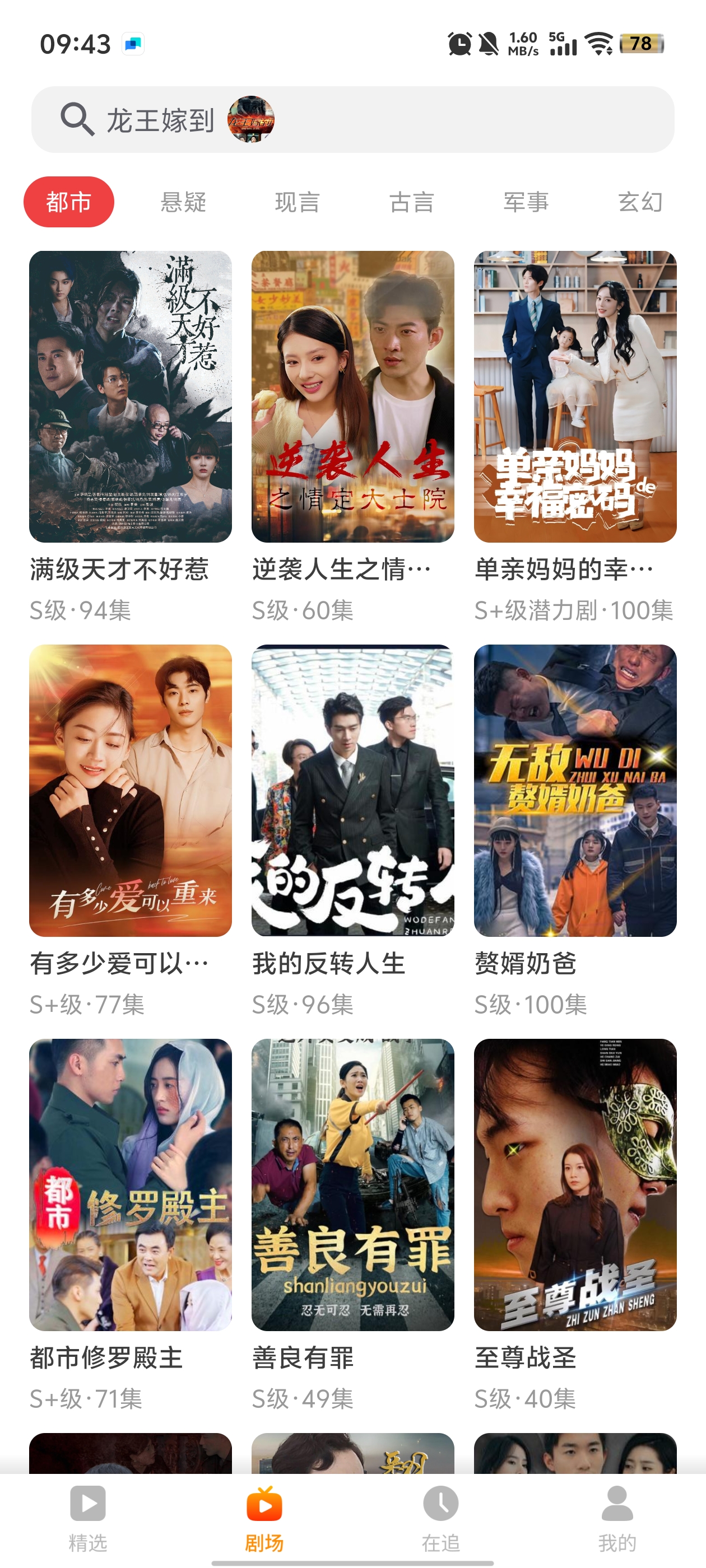This screenshot has height=1568, width=706.
Task: Open the 在追 following tab
Action: (440, 1517)
